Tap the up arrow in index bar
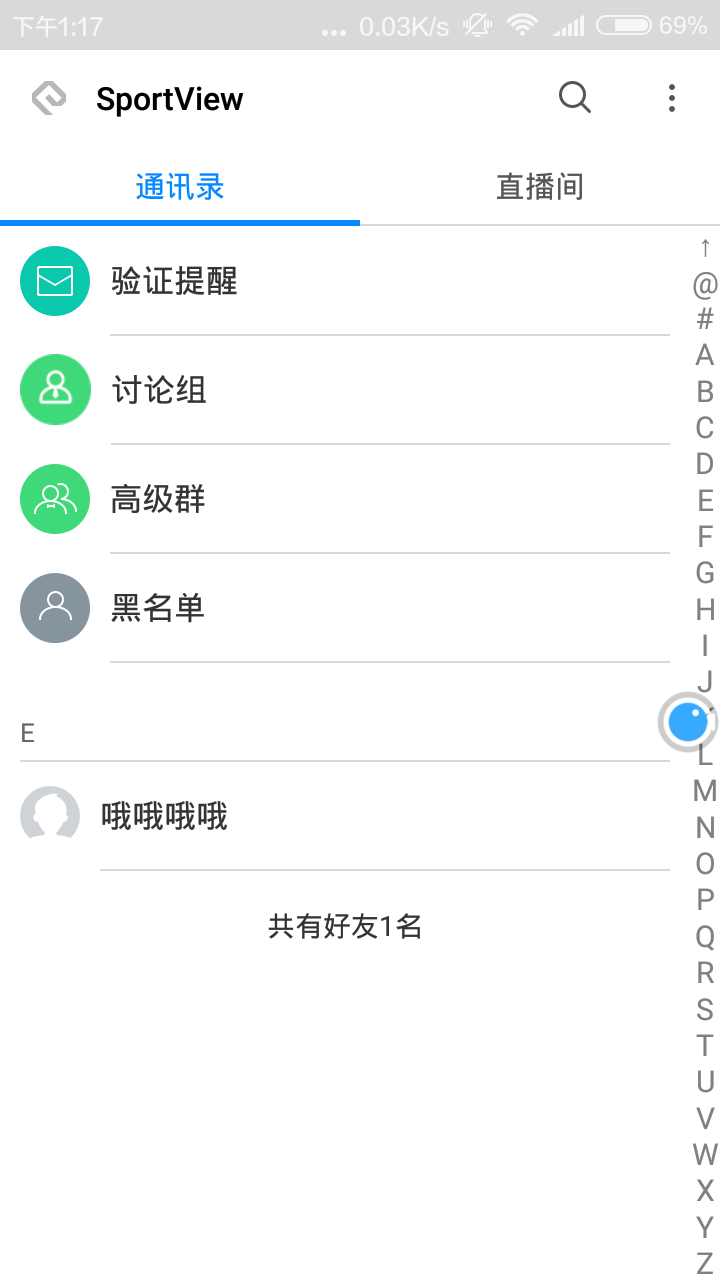 click(705, 247)
